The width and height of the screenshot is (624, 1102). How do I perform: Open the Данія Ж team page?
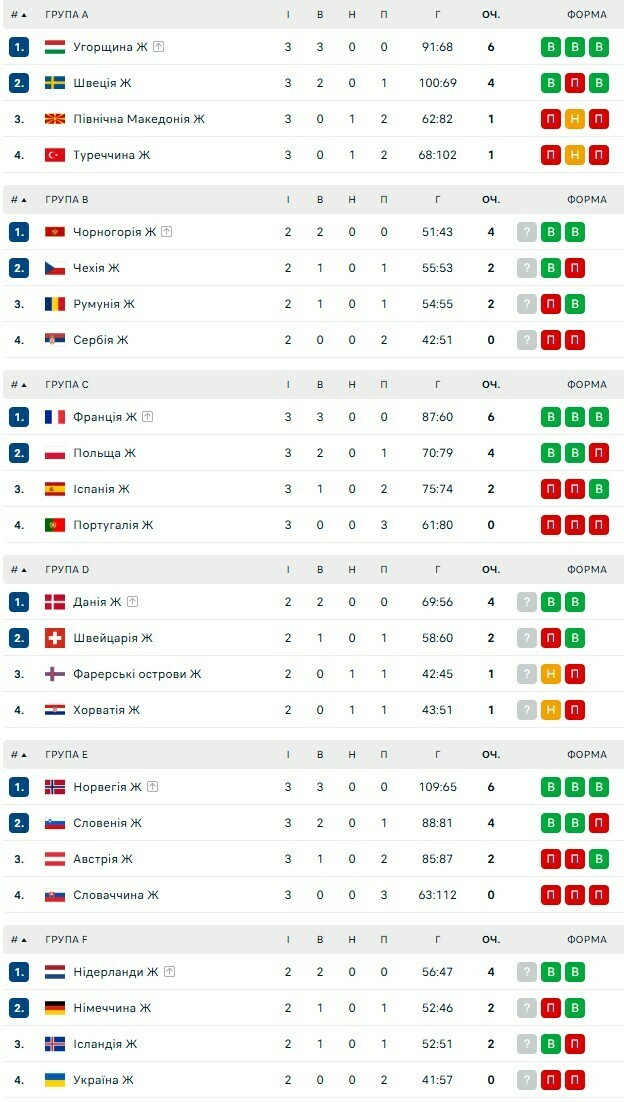96,602
